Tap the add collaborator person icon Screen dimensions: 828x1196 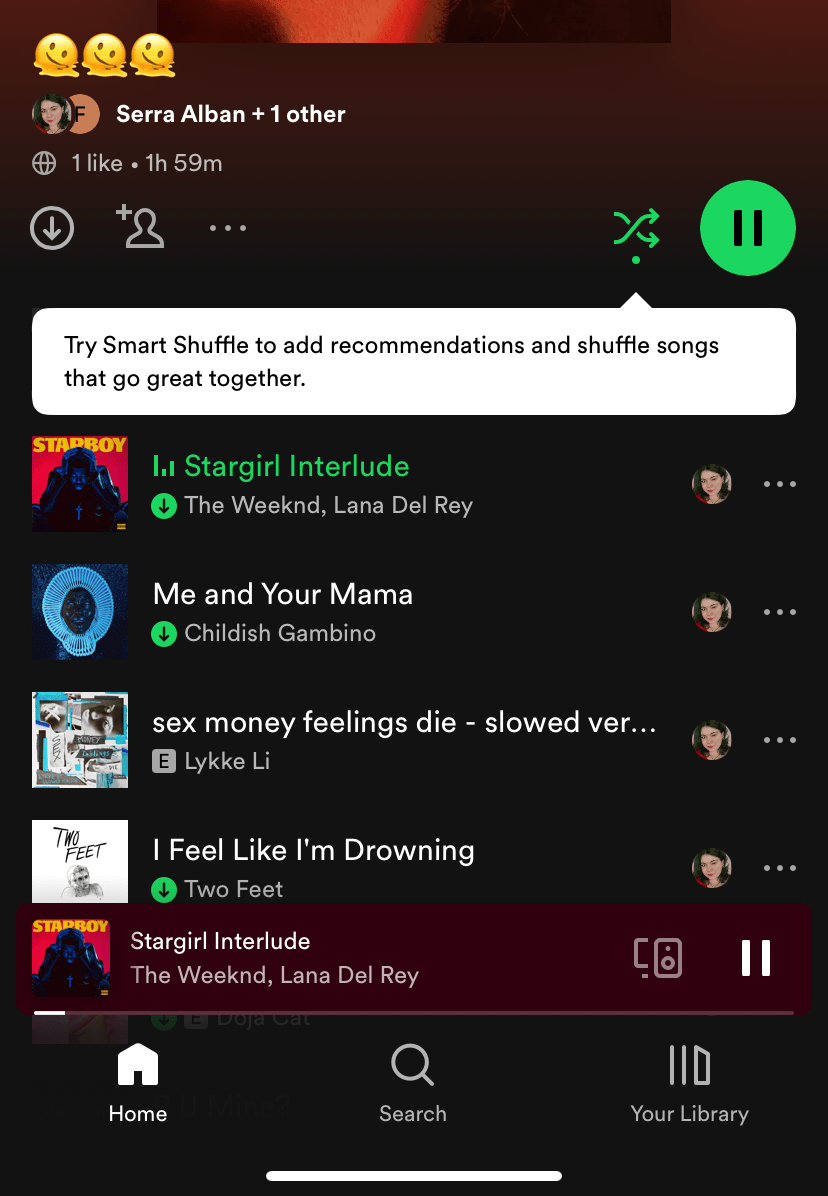(x=140, y=228)
